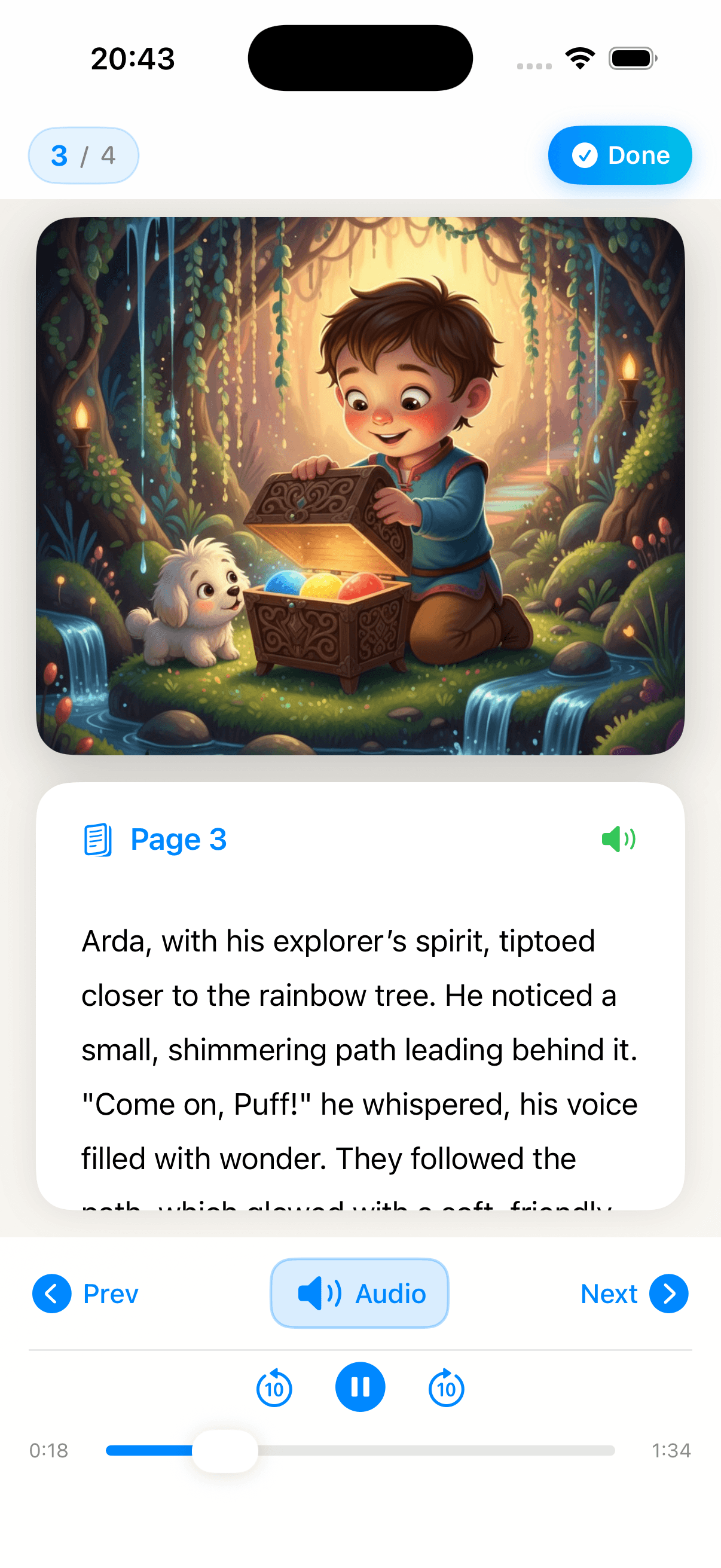Tap the green speaker icon on Page 3

tap(618, 839)
